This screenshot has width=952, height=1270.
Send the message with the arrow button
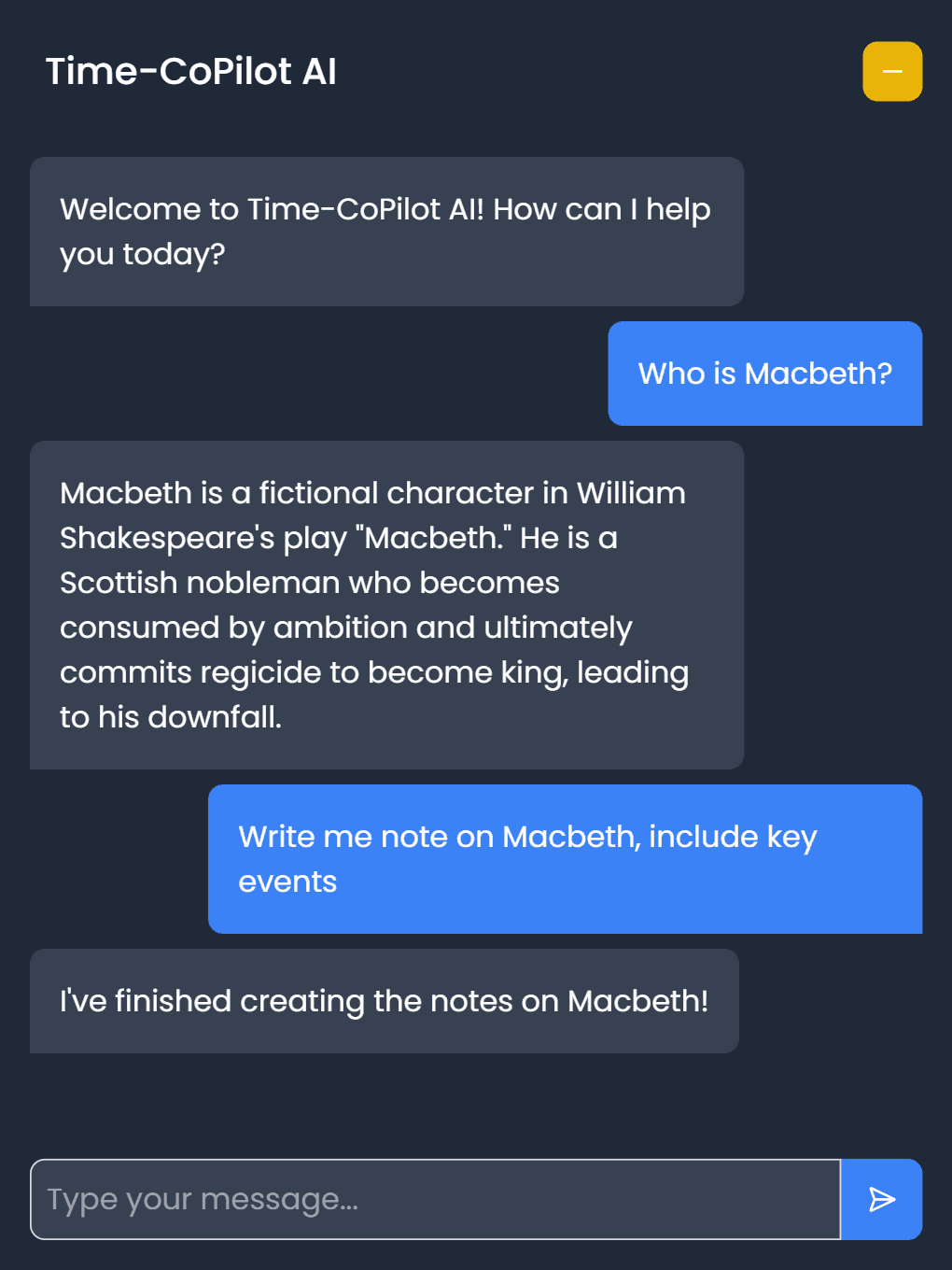coord(881,1199)
